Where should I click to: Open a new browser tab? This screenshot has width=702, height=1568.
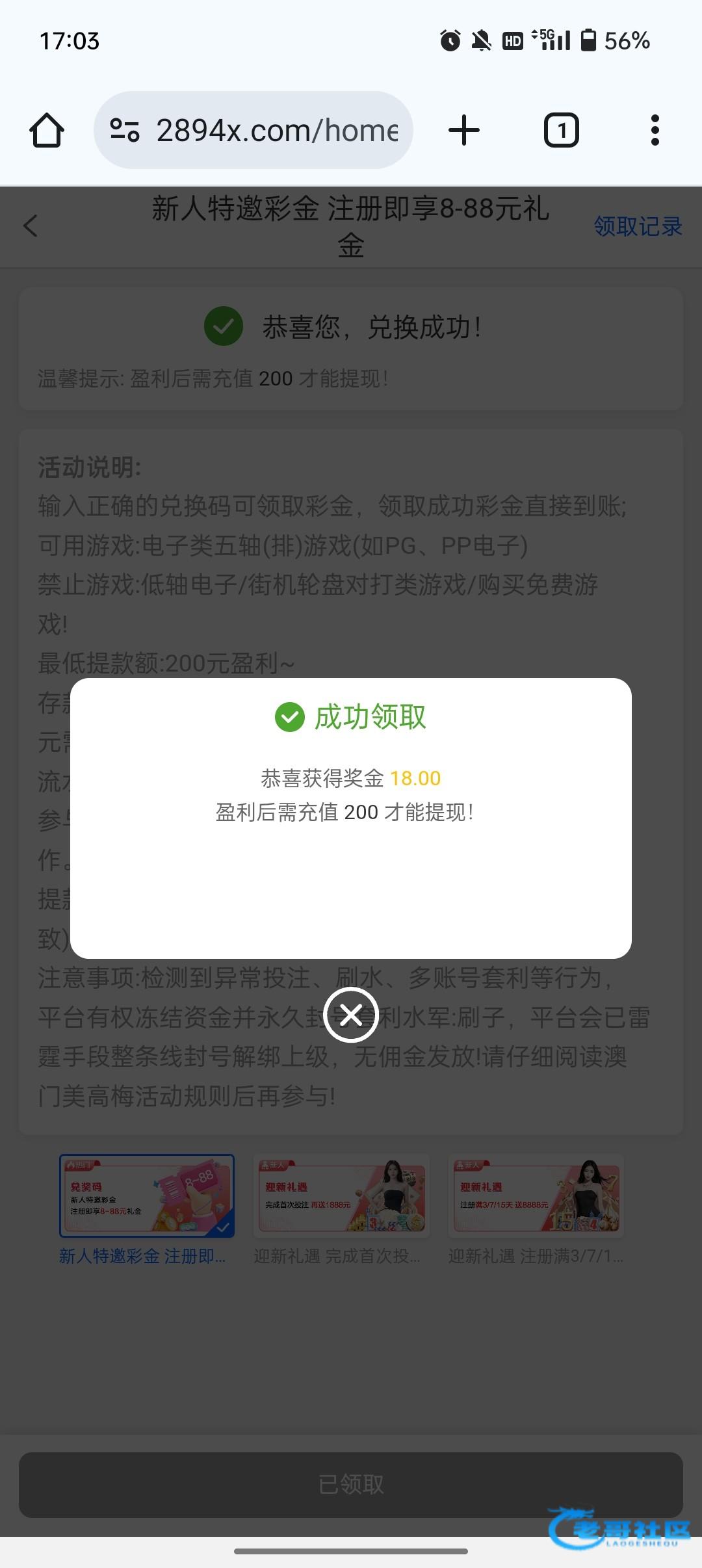(464, 131)
